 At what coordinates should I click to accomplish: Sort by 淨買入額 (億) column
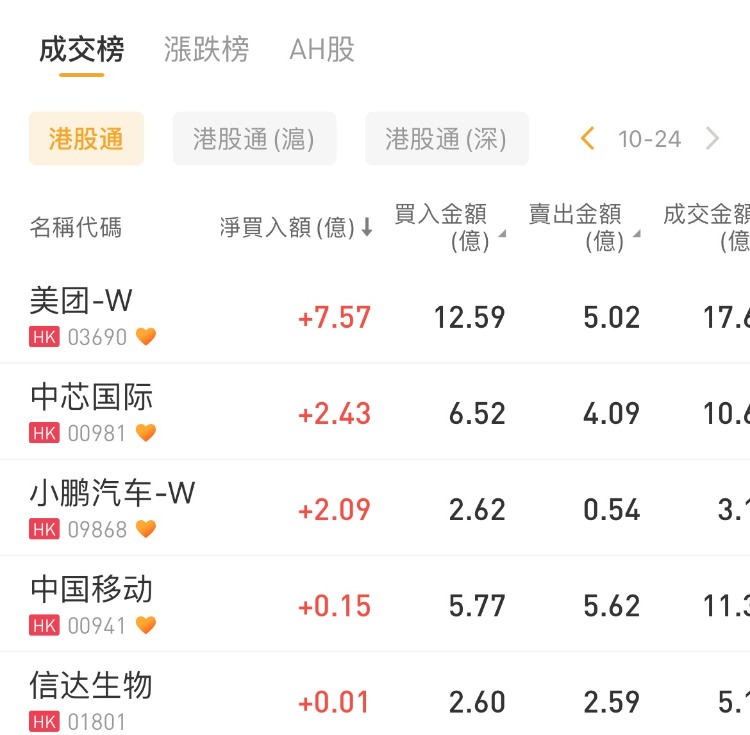click(296, 228)
